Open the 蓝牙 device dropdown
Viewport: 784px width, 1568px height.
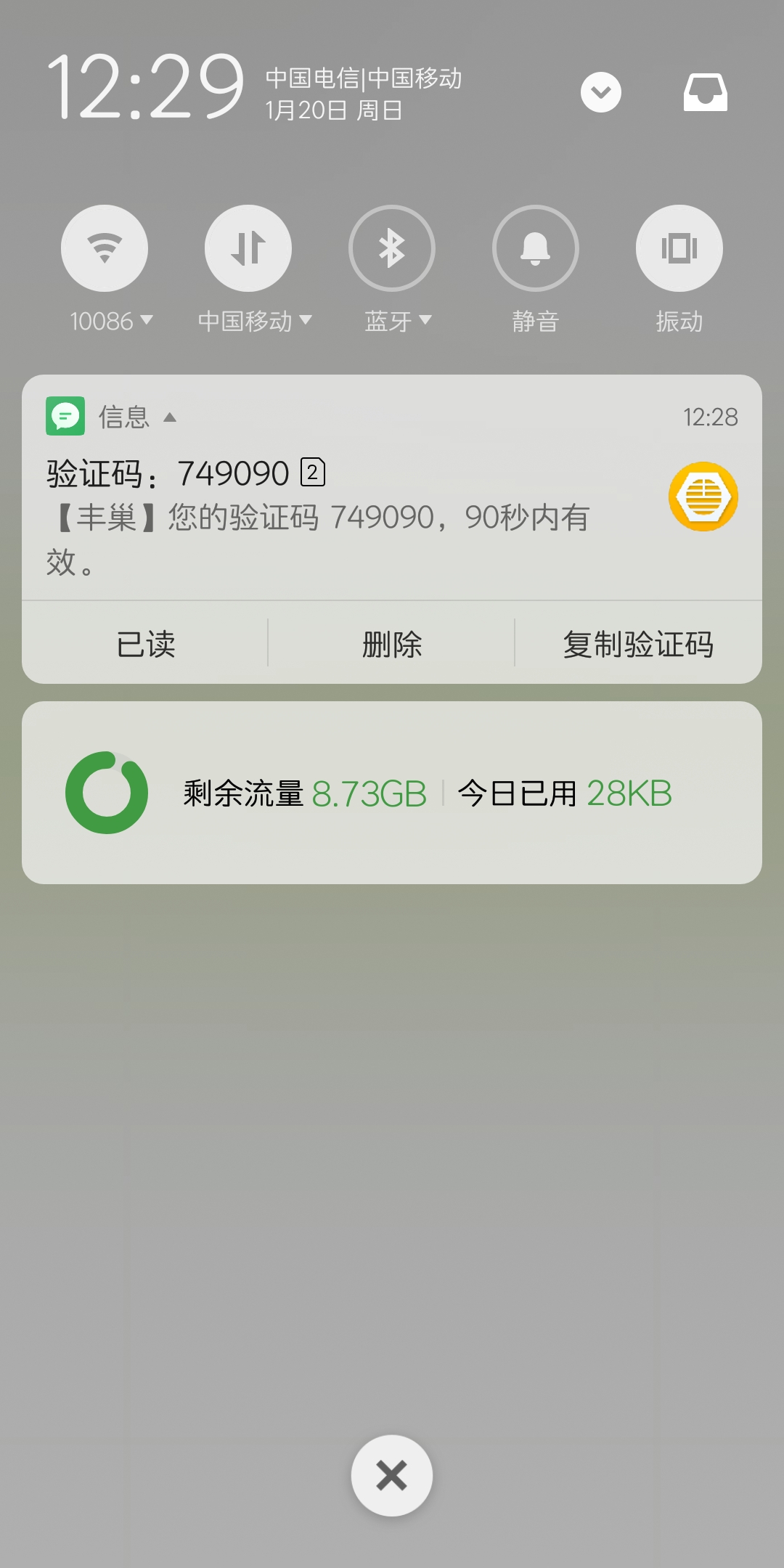(398, 321)
